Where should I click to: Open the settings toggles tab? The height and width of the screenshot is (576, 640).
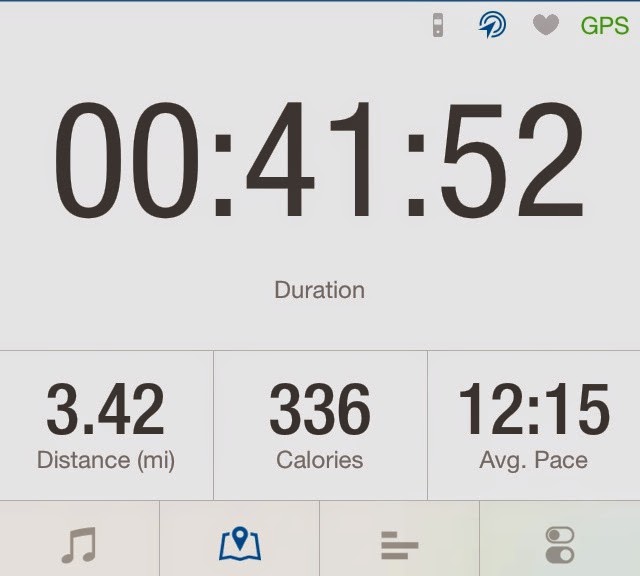pyautogui.click(x=560, y=545)
